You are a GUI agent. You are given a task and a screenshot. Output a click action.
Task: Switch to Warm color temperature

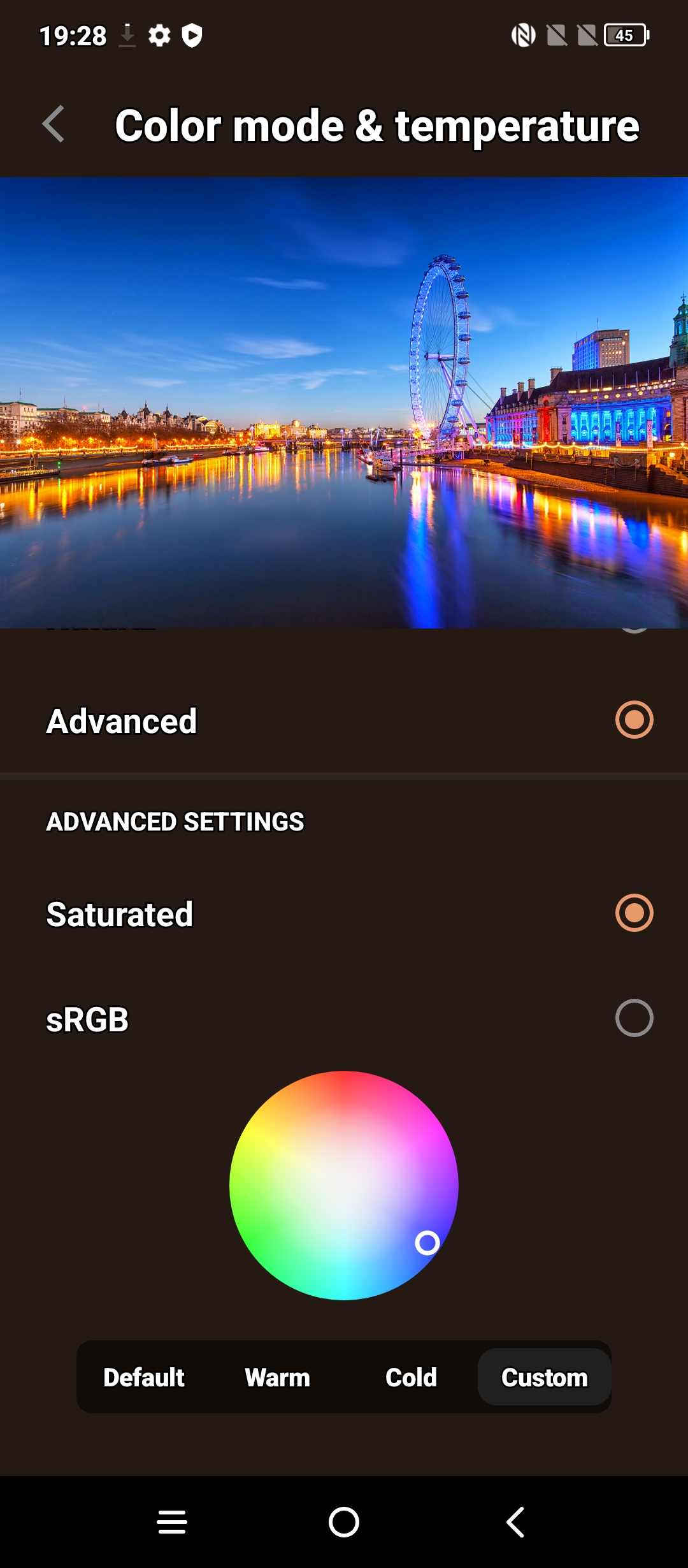click(x=278, y=1377)
